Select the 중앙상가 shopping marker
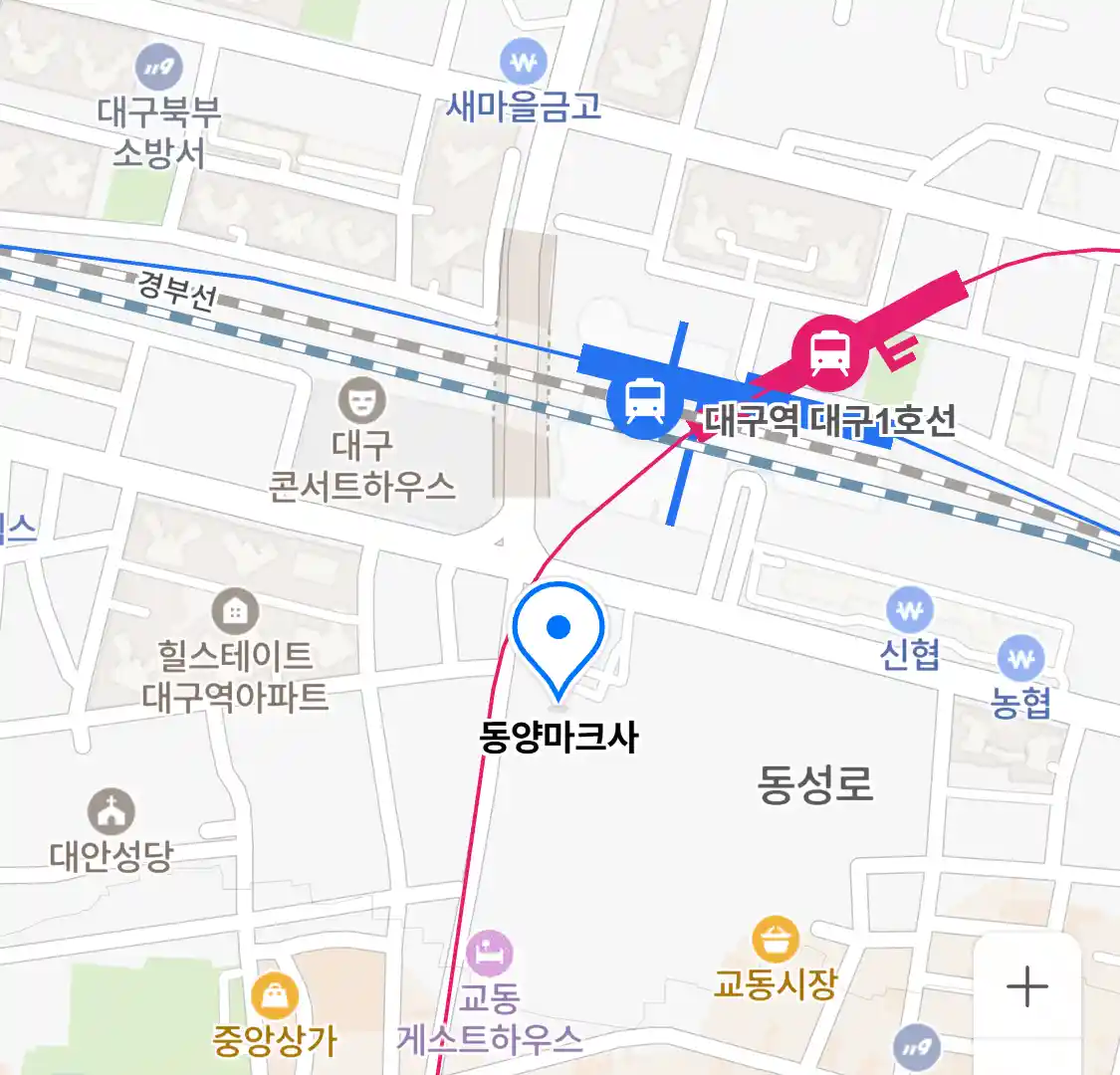Viewport: 1120px width, 1075px height. pyautogui.click(x=274, y=995)
